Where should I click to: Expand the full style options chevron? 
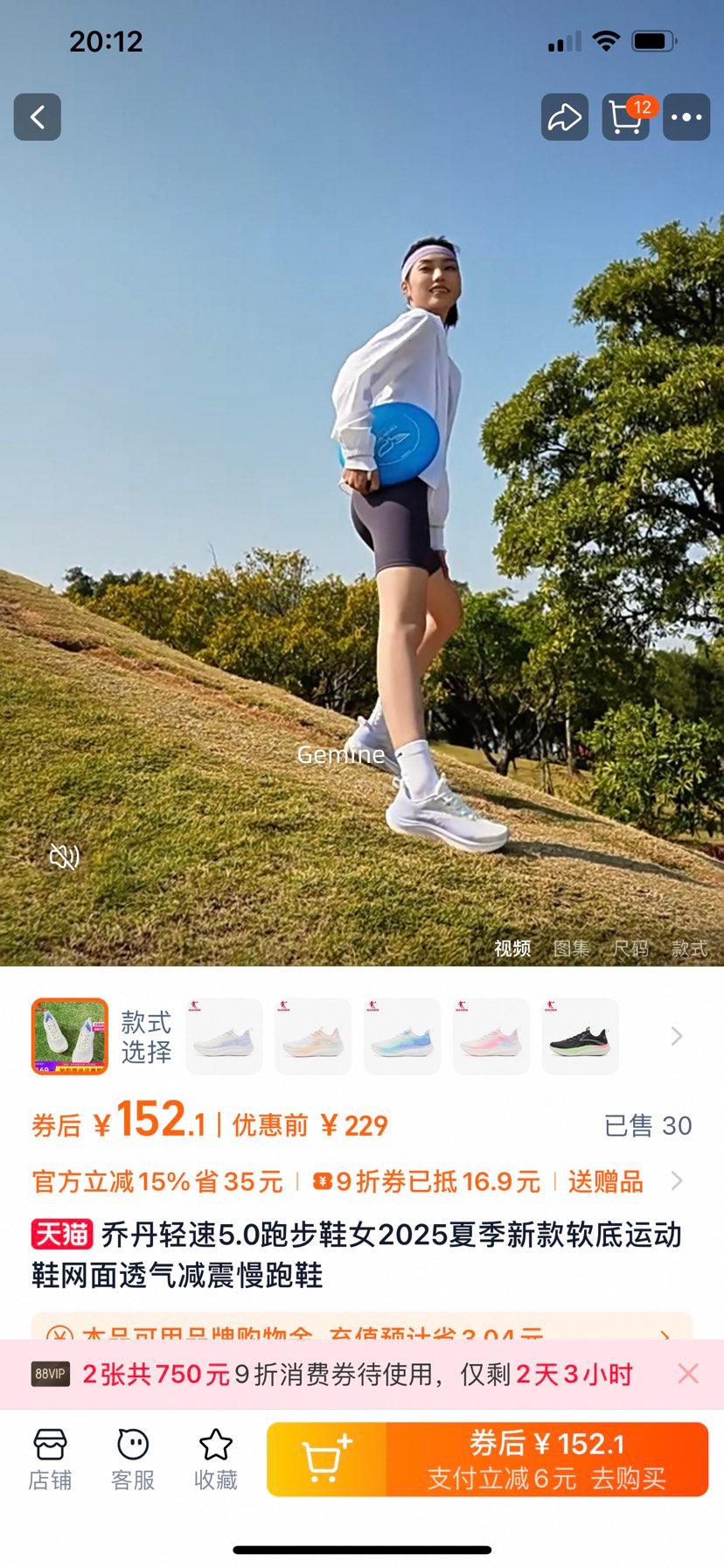(676, 1037)
